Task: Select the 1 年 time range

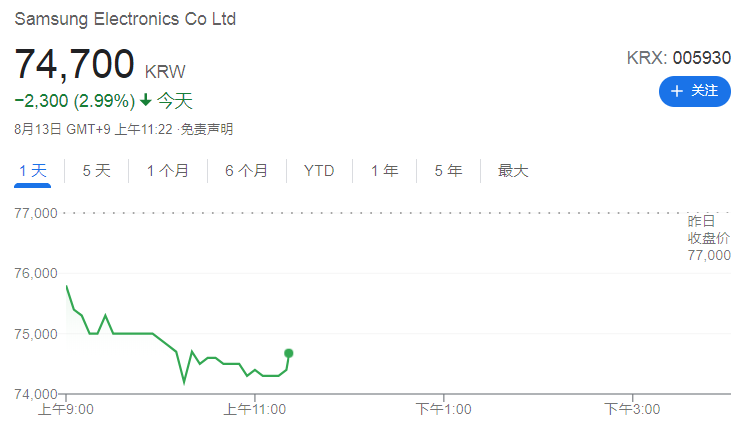Action: [x=384, y=171]
